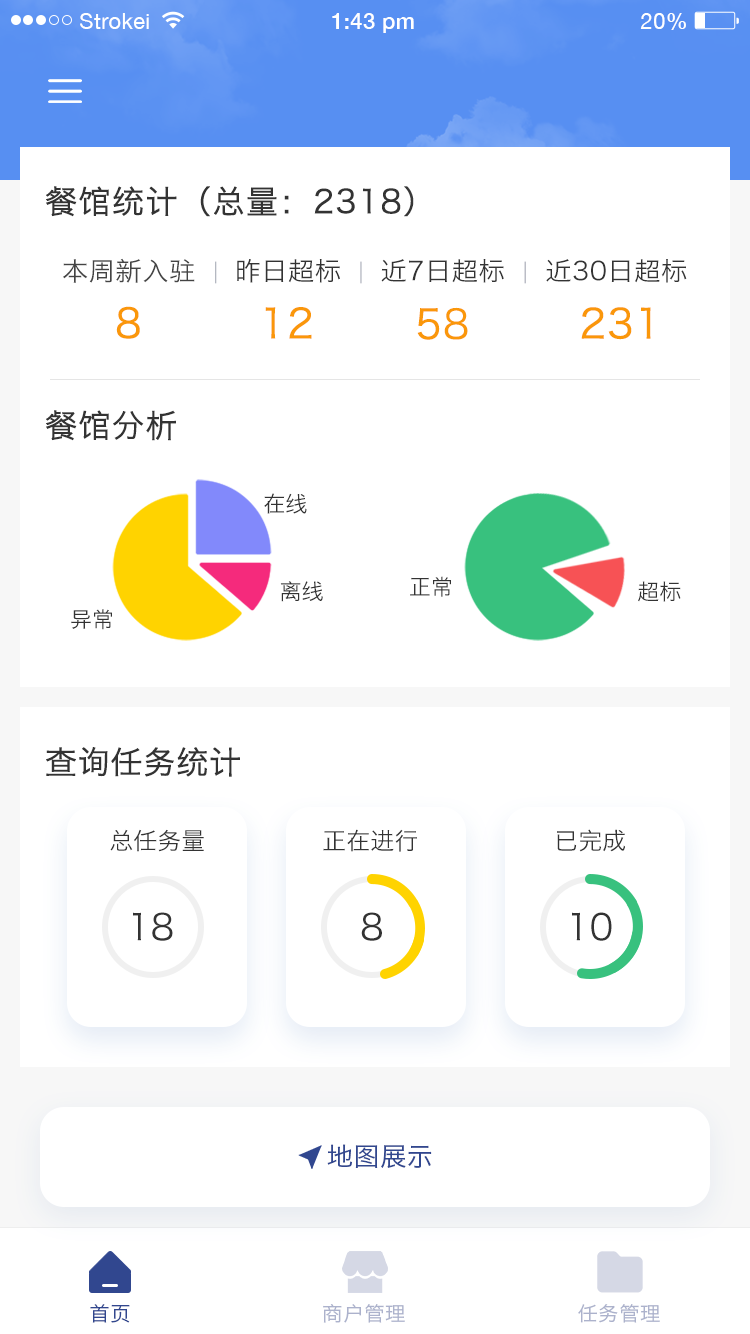Open the 地图展示 map display button

(x=375, y=1156)
